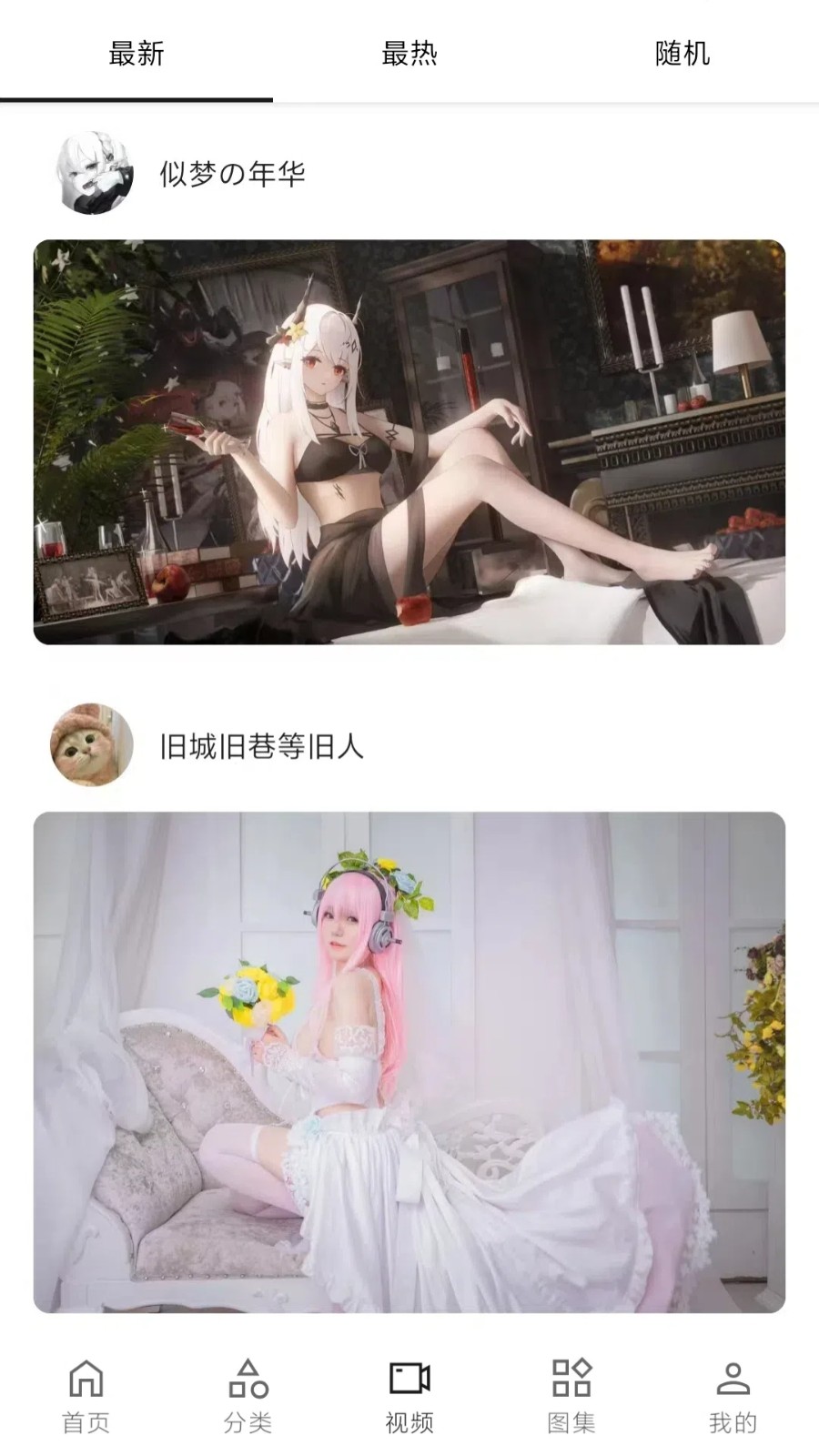Switch to the 随机 tab
This screenshot has width=819, height=1456.
[682, 53]
